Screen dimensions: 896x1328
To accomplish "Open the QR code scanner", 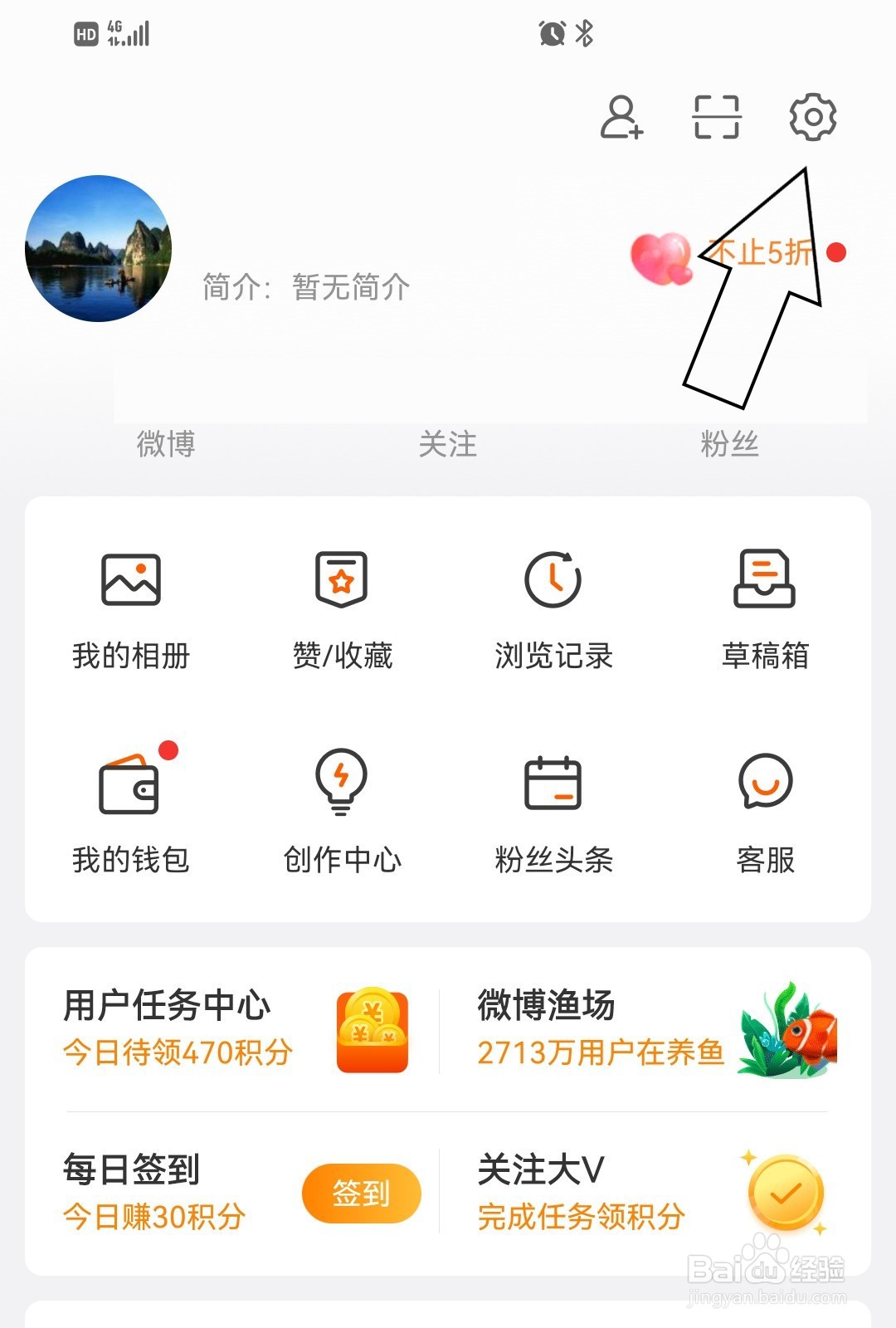I will (x=716, y=117).
